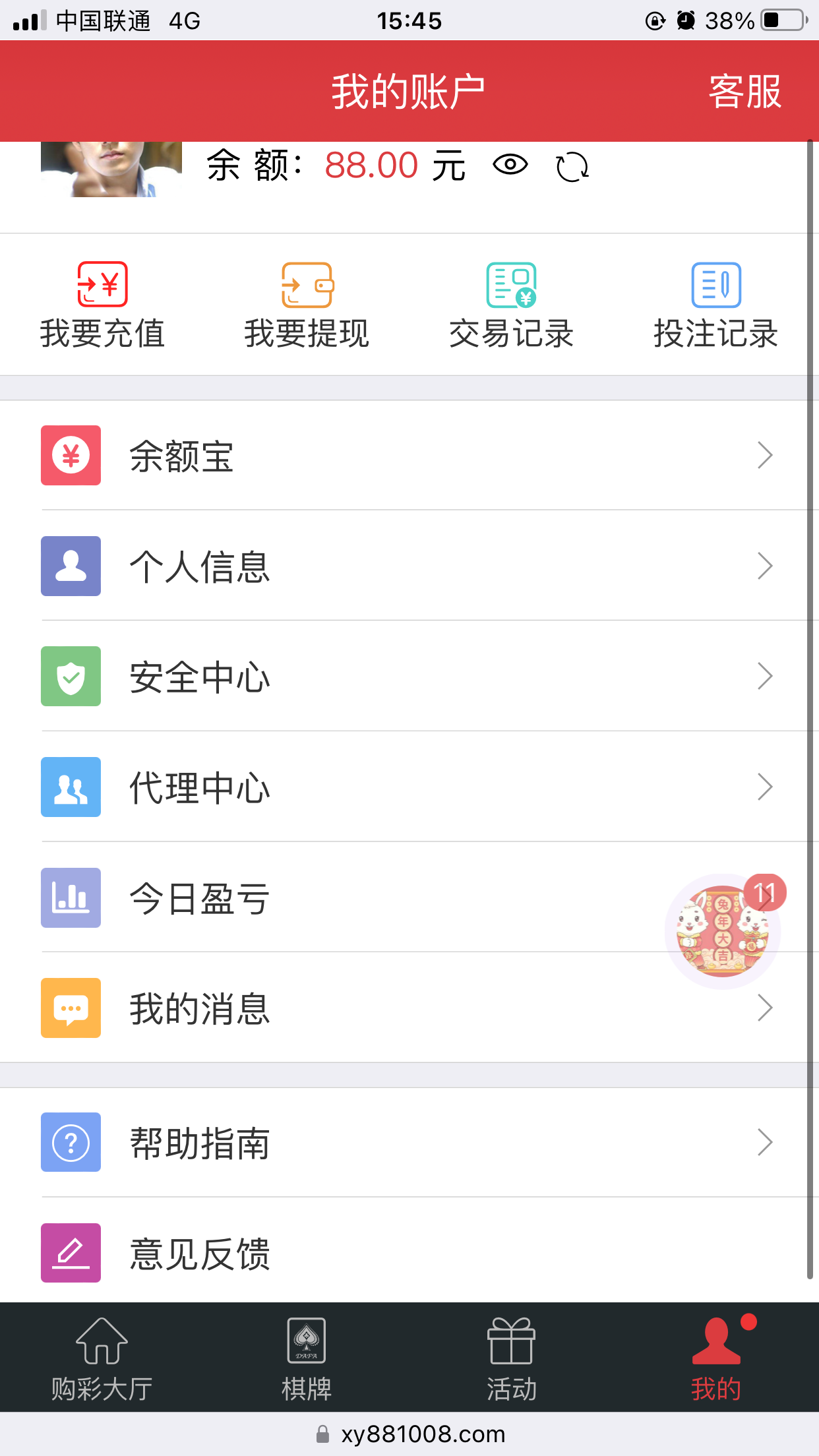Switch to 棋牌 tab
Screen dimensions: 819x1456
point(307,1358)
